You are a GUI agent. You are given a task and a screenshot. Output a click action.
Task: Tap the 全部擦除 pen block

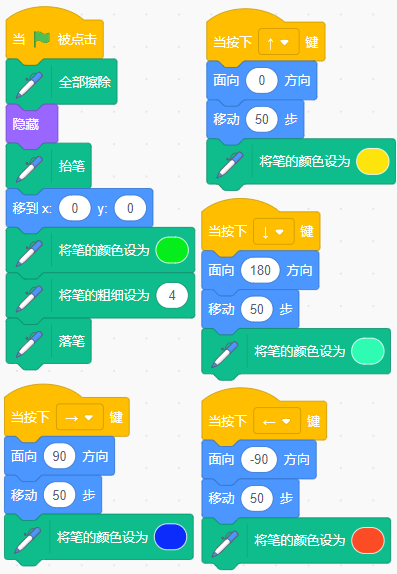(62, 82)
